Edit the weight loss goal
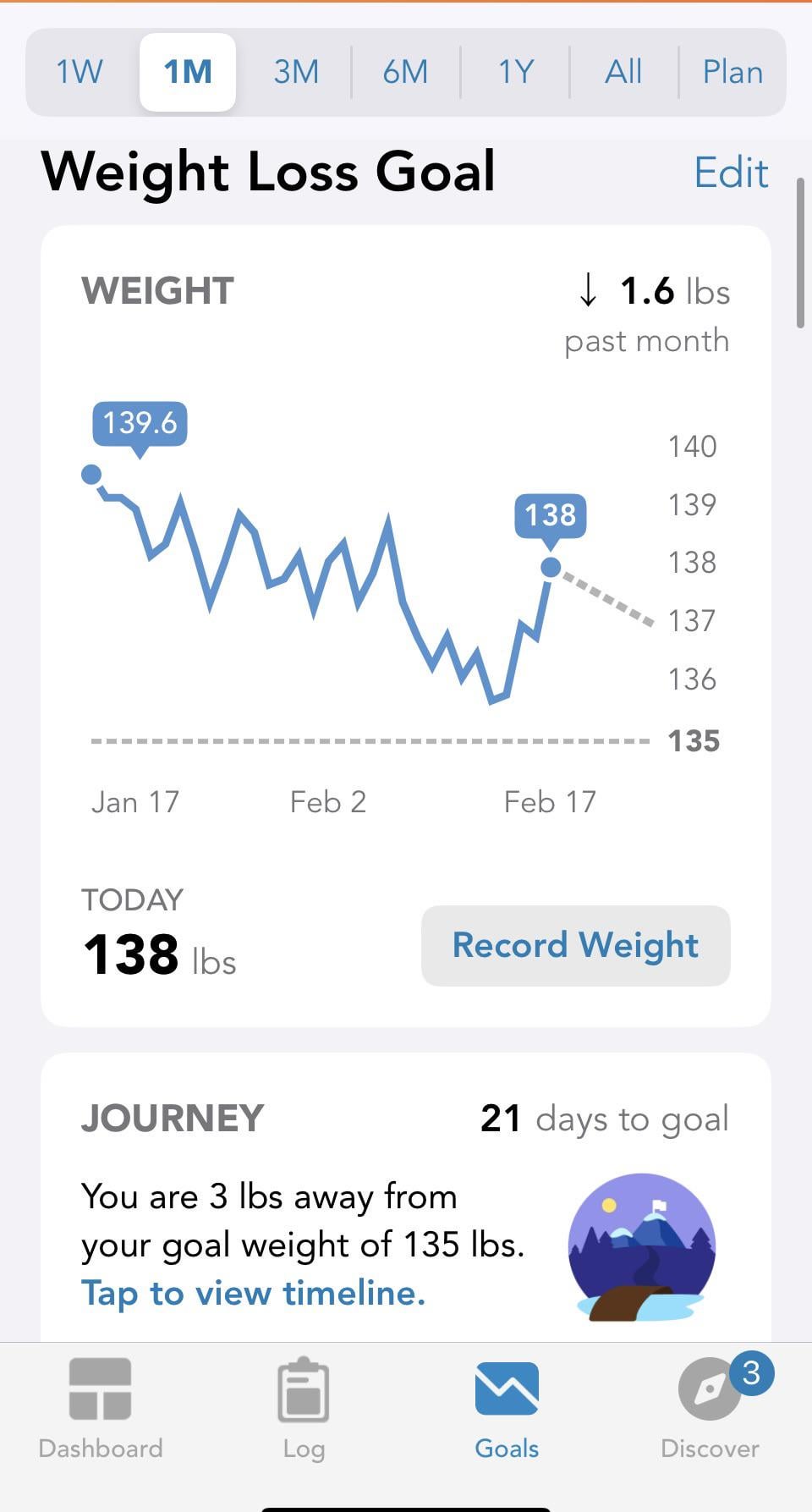Screen dimensions: 812x1512 [x=731, y=173]
